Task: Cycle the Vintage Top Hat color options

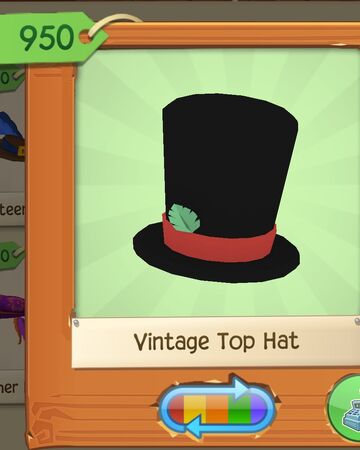Action: point(217,408)
